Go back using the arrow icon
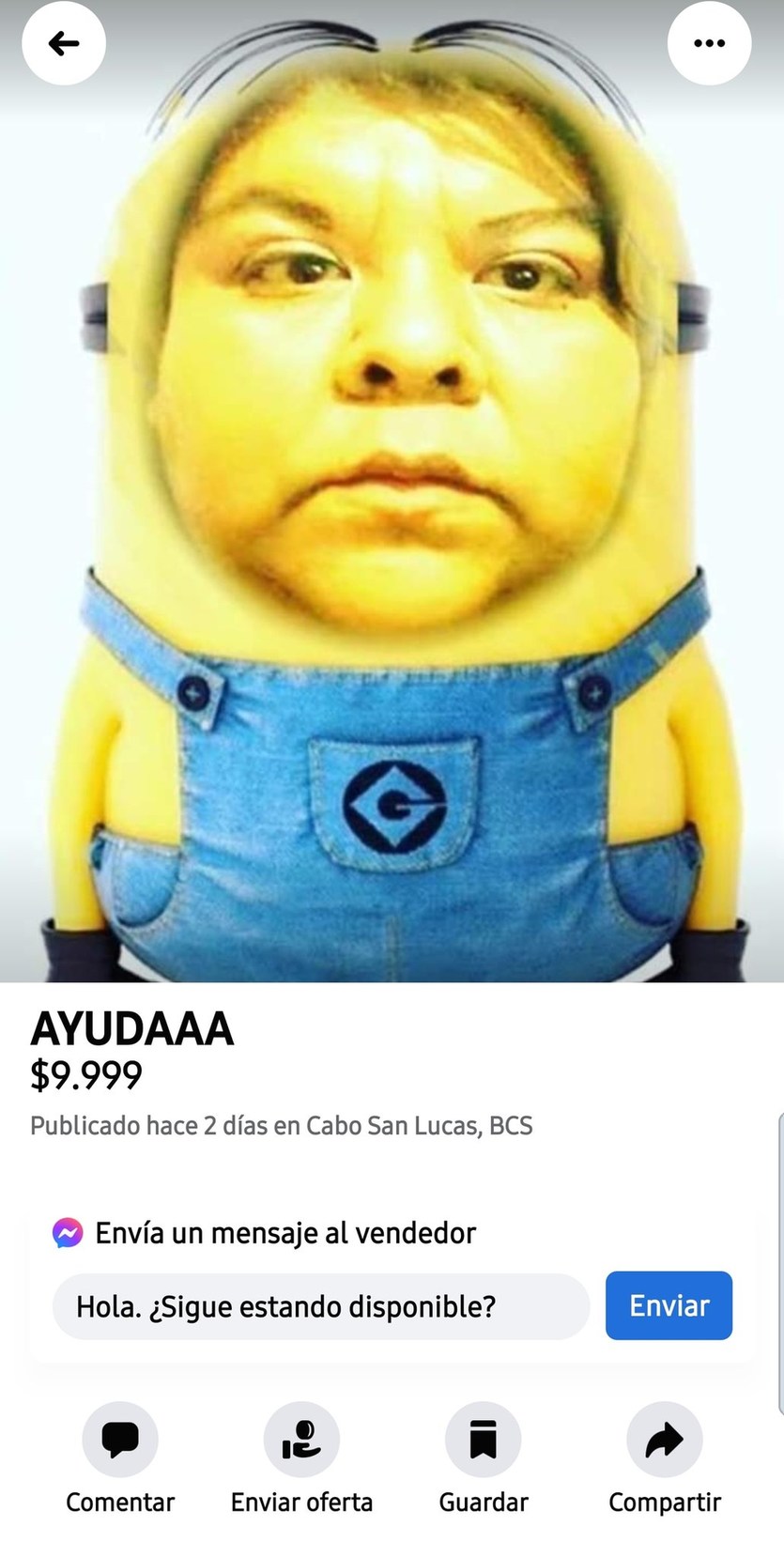The width and height of the screenshot is (784, 1557). point(63,43)
